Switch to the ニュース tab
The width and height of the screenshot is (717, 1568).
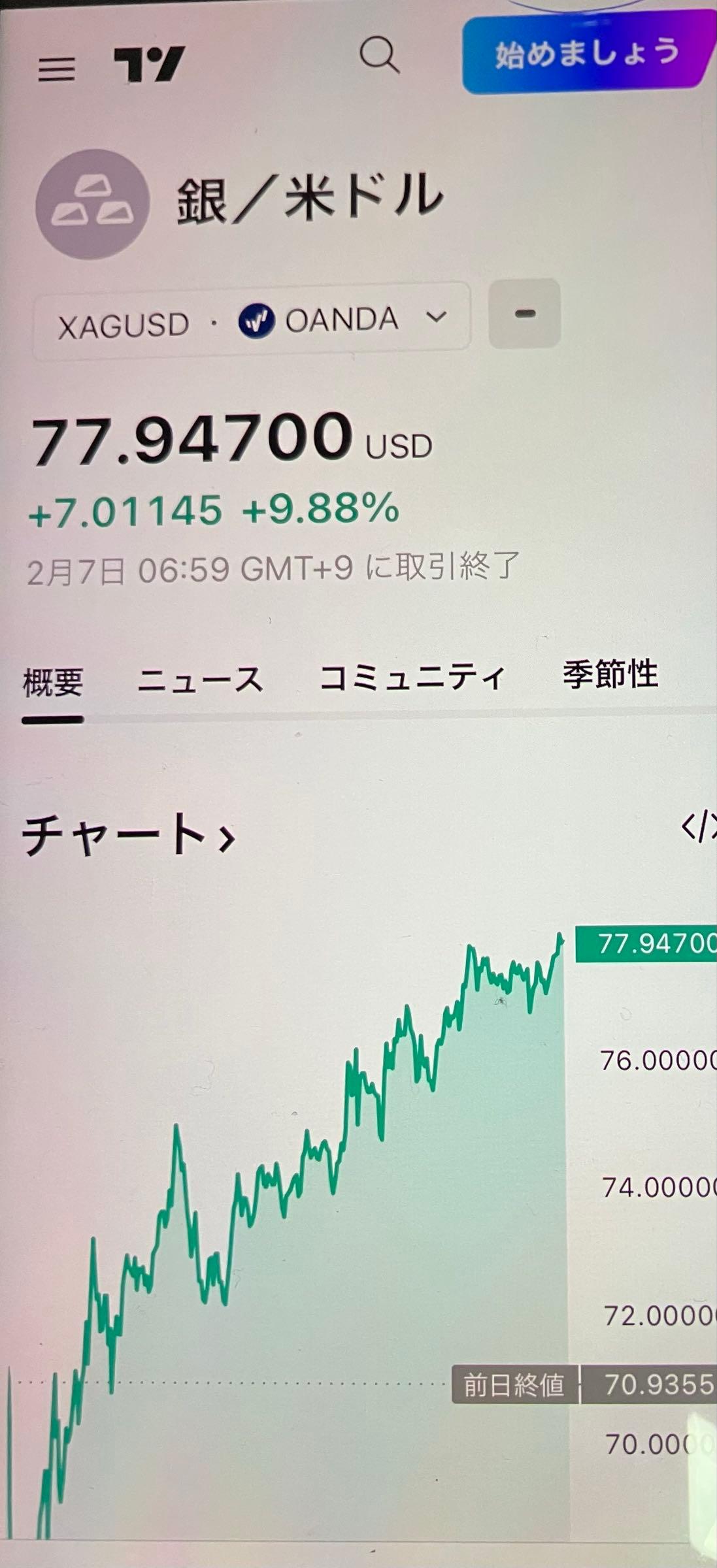pos(200,680)
